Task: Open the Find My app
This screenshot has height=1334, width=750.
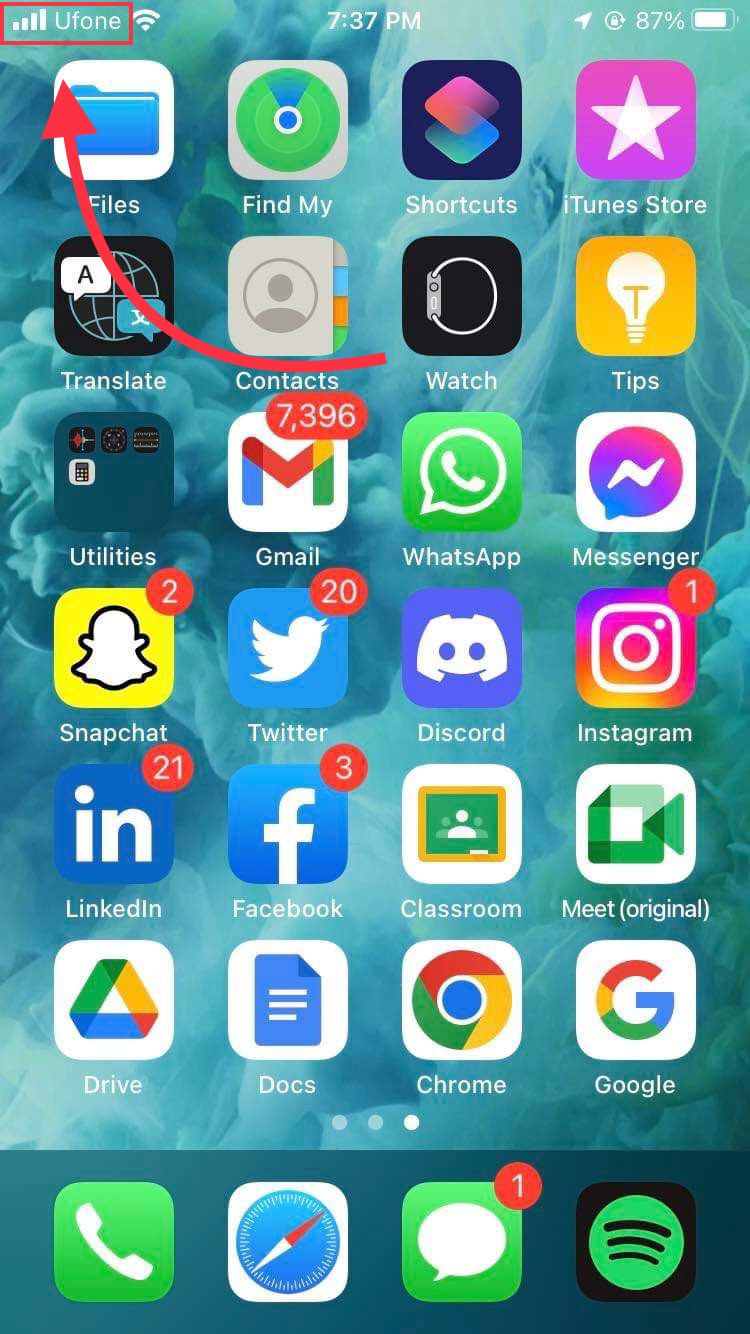Action: [288, 120]
